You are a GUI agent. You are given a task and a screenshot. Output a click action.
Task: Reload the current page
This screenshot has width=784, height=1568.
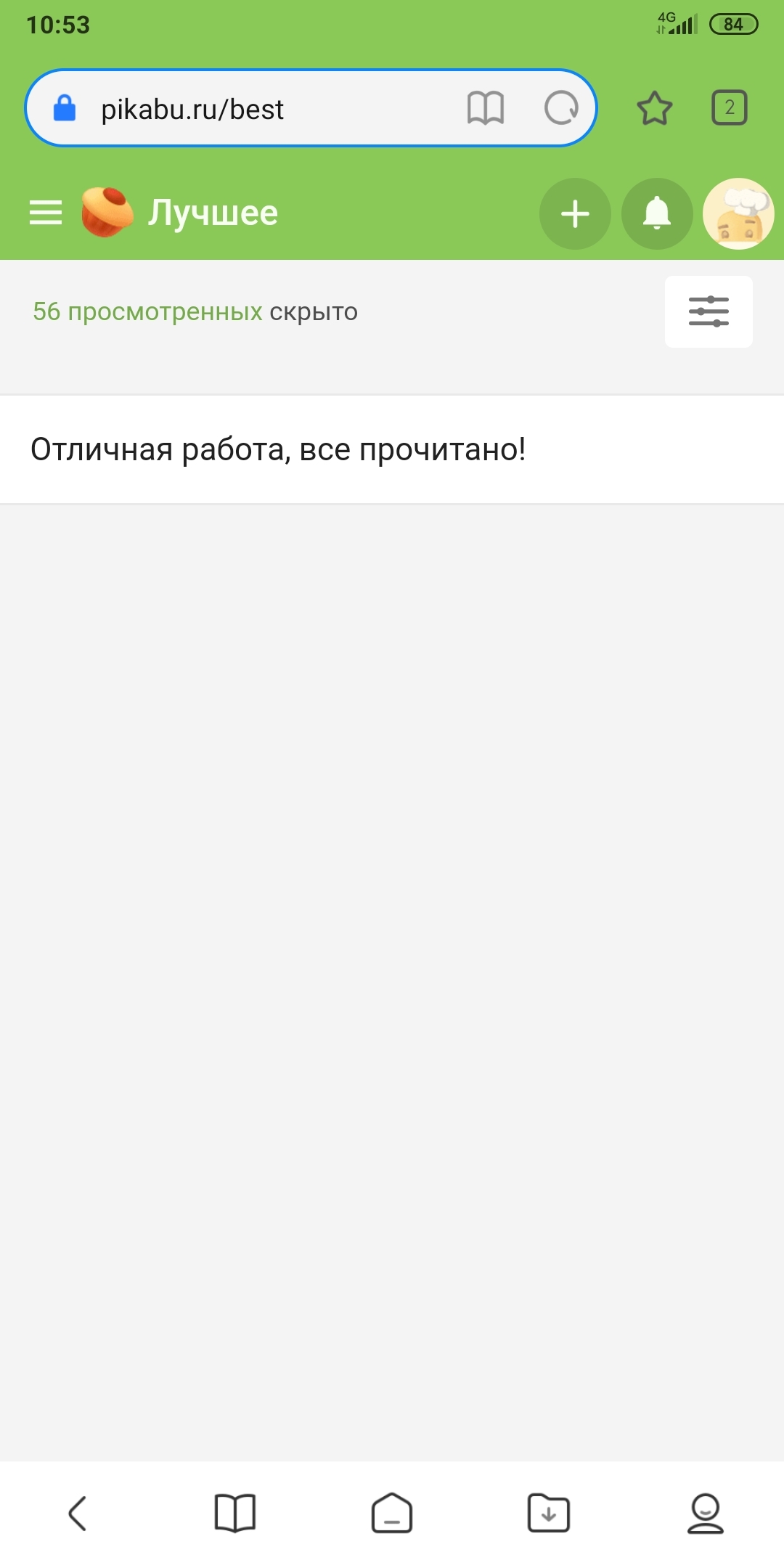[x=561, y=109]
